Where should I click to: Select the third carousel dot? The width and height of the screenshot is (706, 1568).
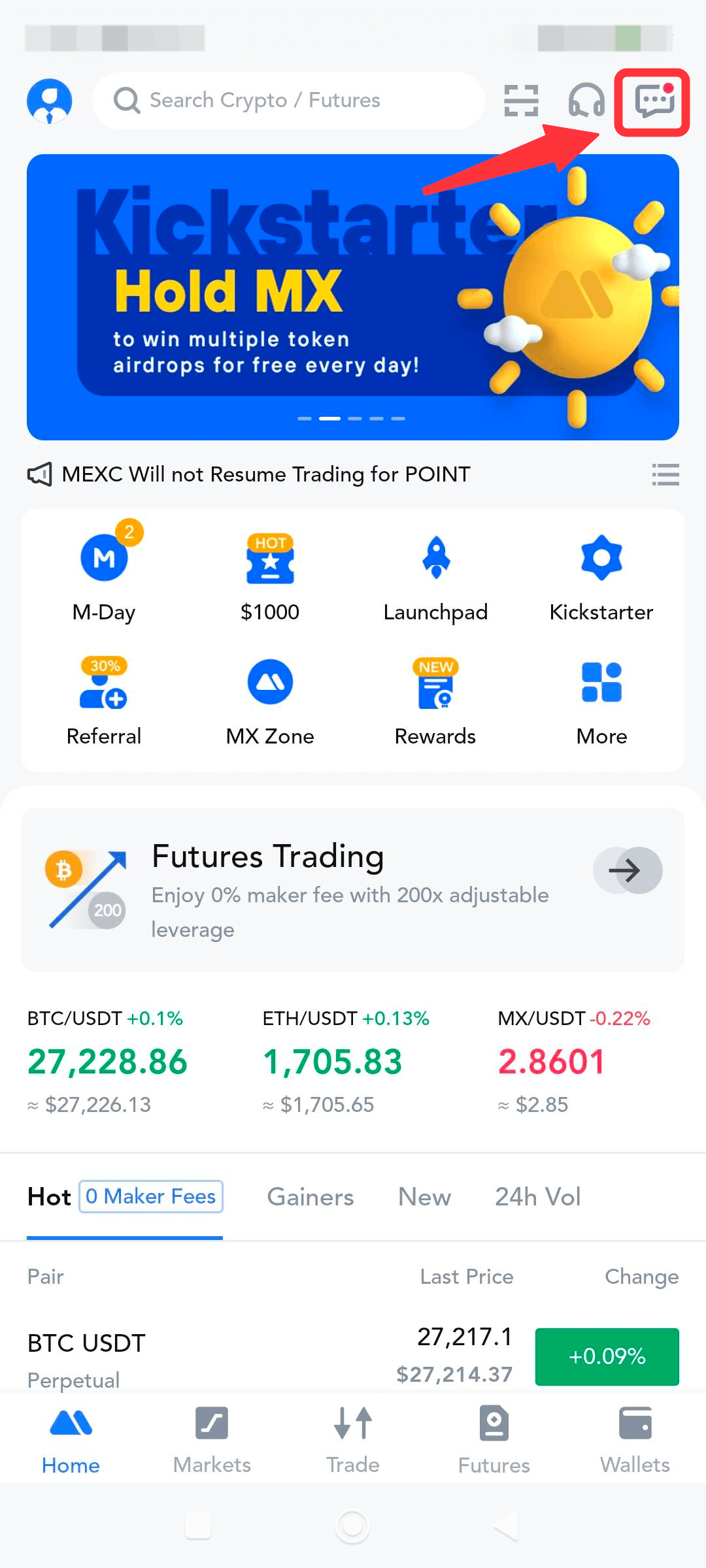coord(354,418)
